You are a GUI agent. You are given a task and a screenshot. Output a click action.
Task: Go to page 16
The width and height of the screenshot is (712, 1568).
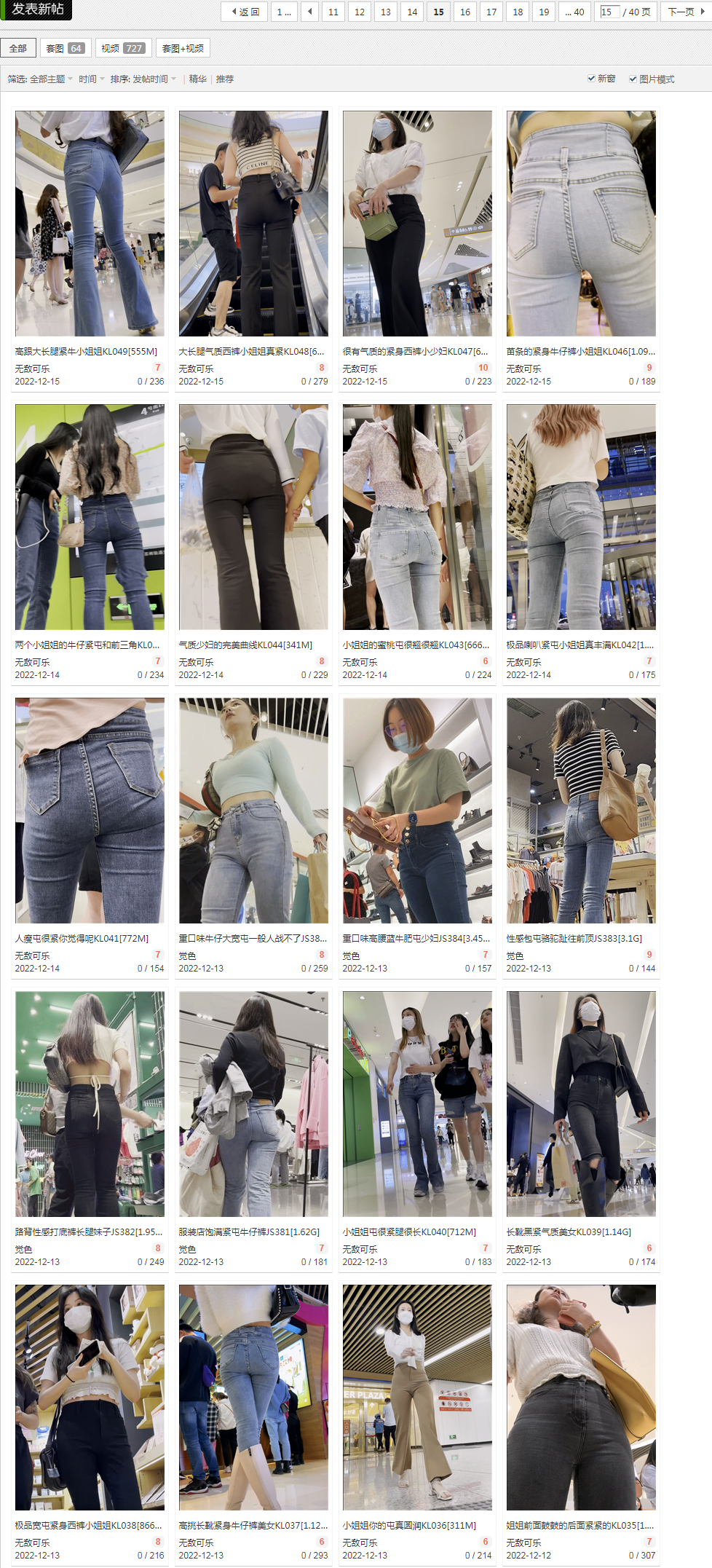pyautogui.click(x=465, y=12)
